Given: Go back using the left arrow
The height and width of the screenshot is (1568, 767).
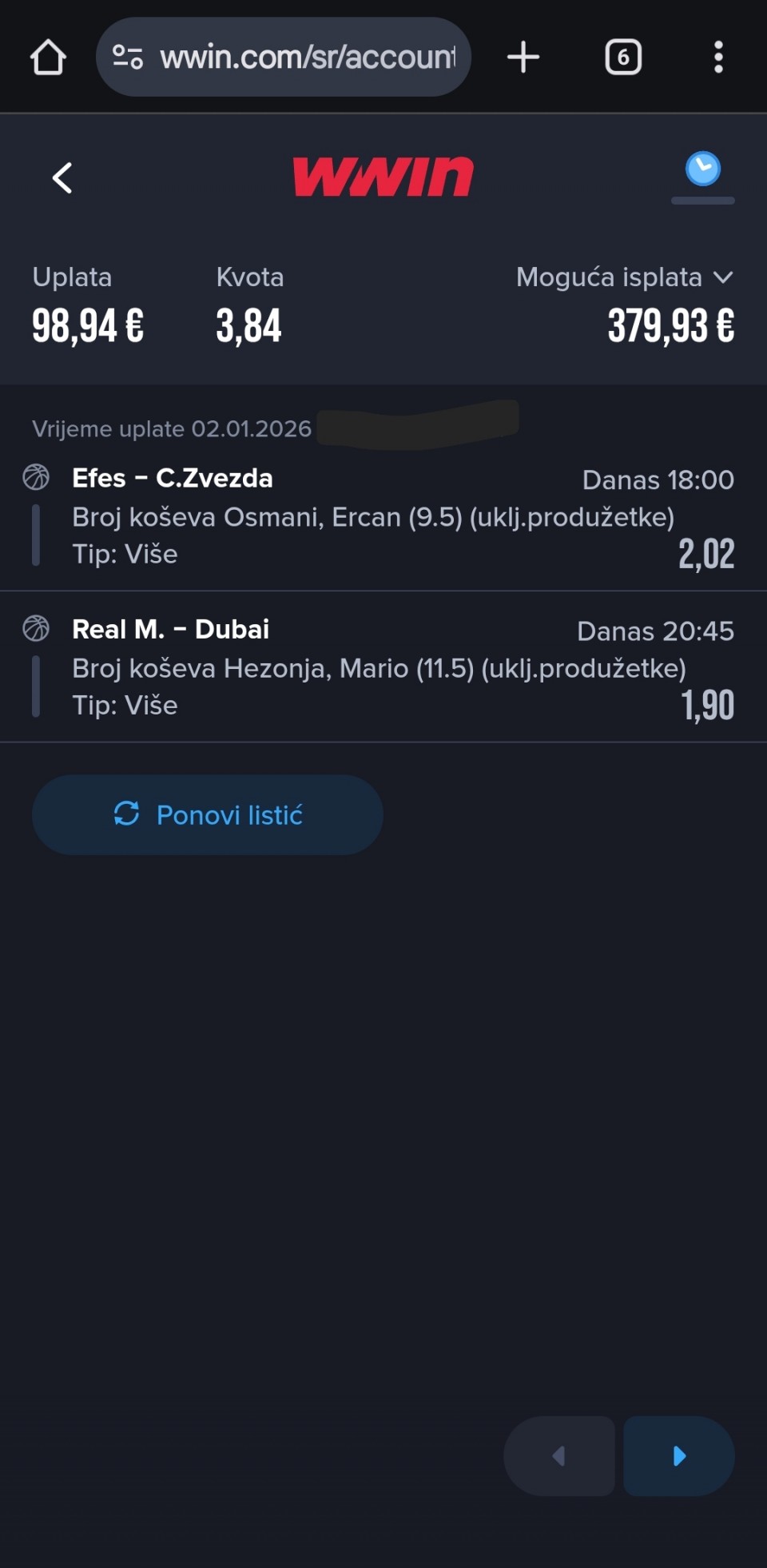Looking at the screenshot, I should point(62,177).
